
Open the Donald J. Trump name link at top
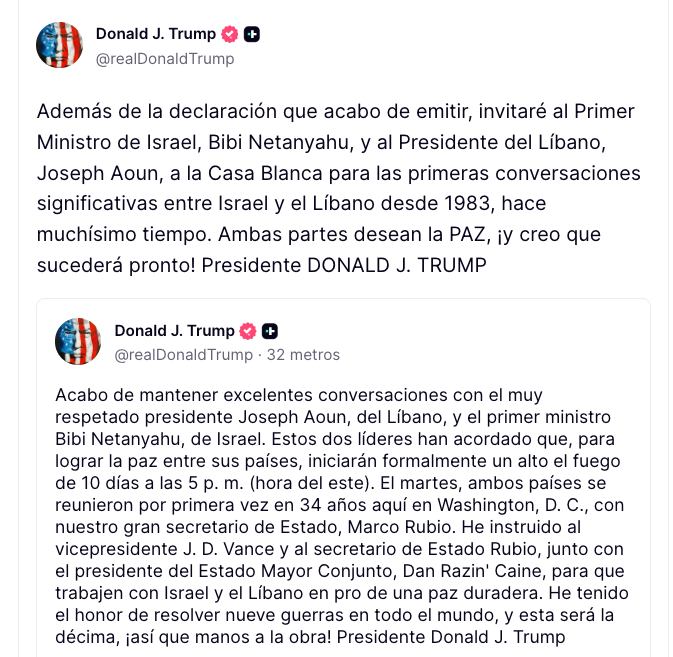pos(155,34)
